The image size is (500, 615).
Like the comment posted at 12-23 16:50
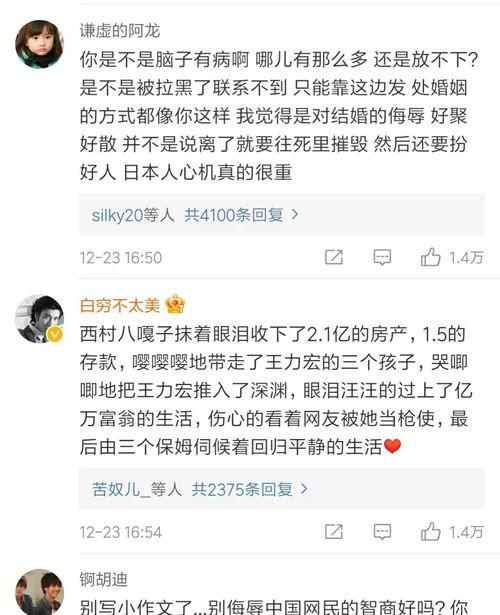pos(452,257)
